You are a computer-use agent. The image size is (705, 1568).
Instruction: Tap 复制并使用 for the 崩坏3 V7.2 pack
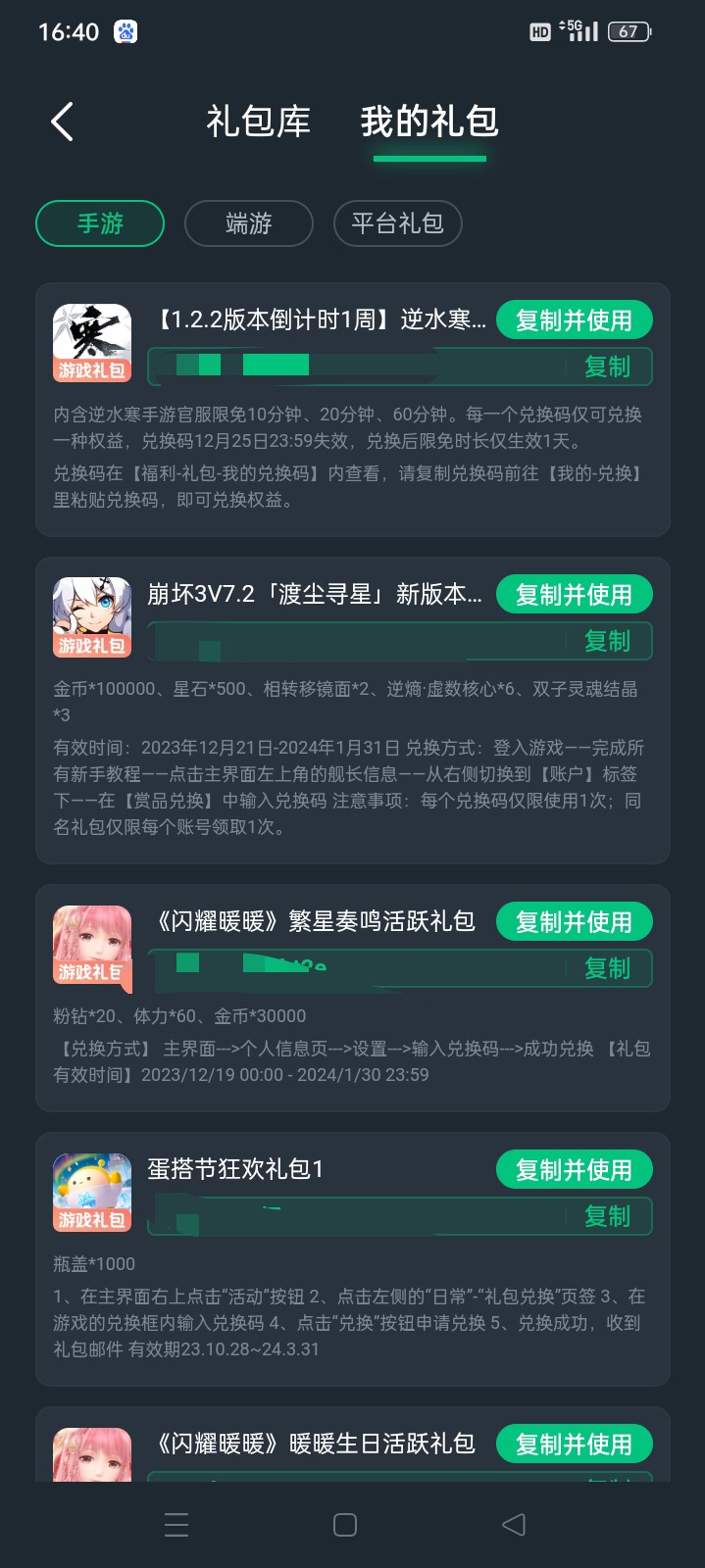[575, 594]
